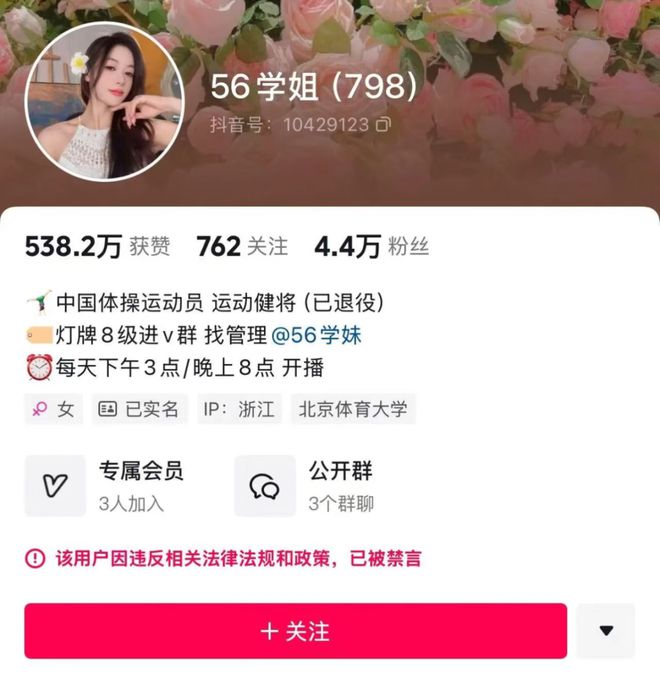View the 4.4万 粉丝 followers list
This screenshot has height=674, width=660.
(x=364, y=246)
